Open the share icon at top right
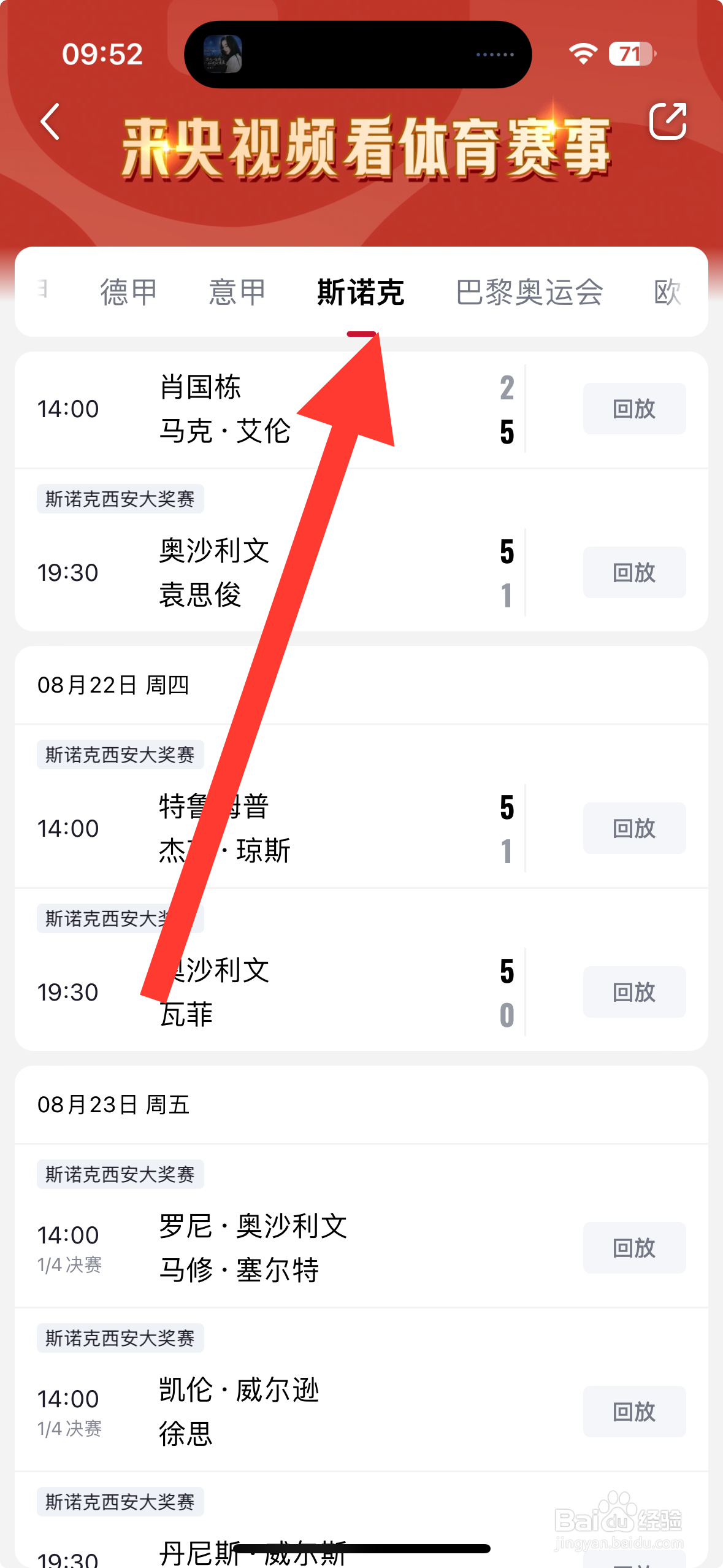Viewport: 723px width, 1568px height. point(668,122)
